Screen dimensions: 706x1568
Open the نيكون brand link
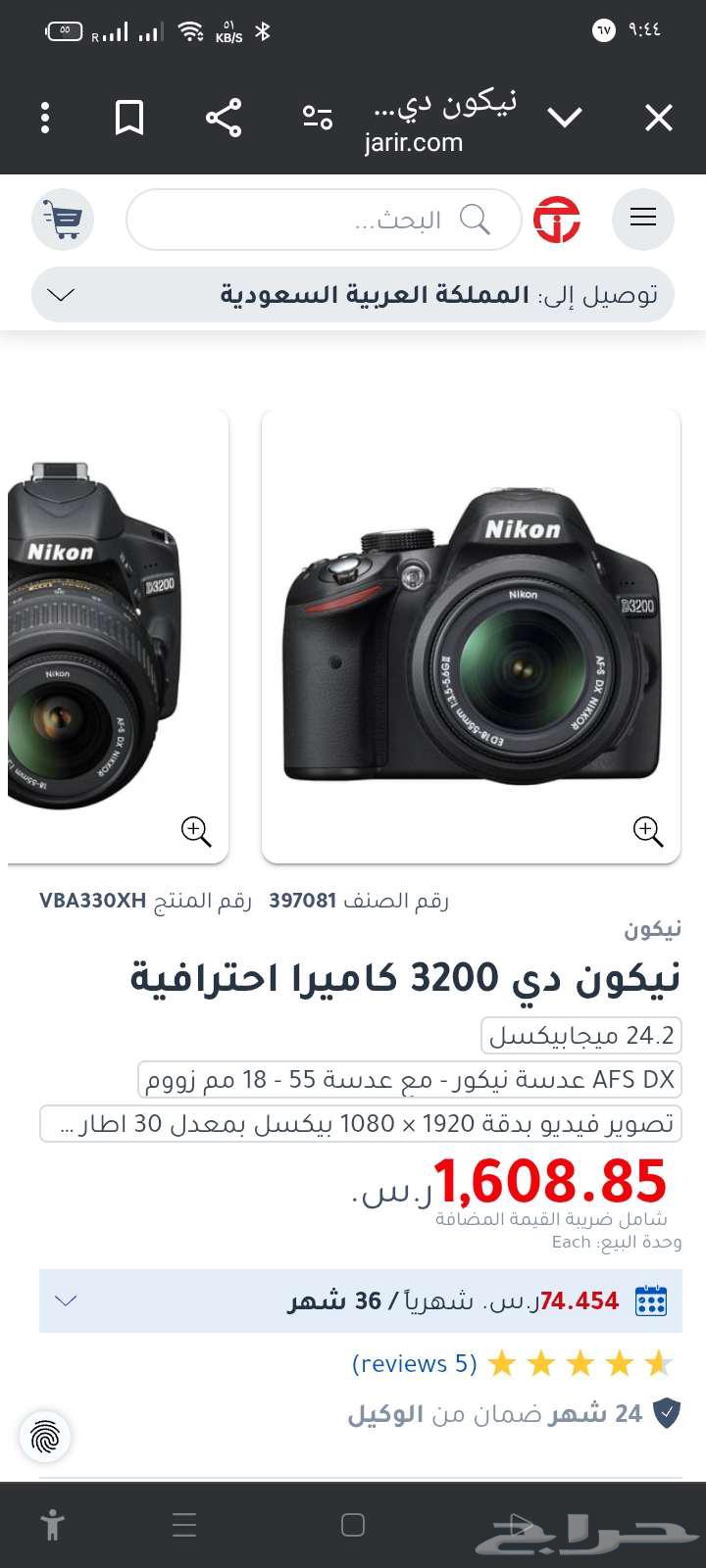click(652, 928)
